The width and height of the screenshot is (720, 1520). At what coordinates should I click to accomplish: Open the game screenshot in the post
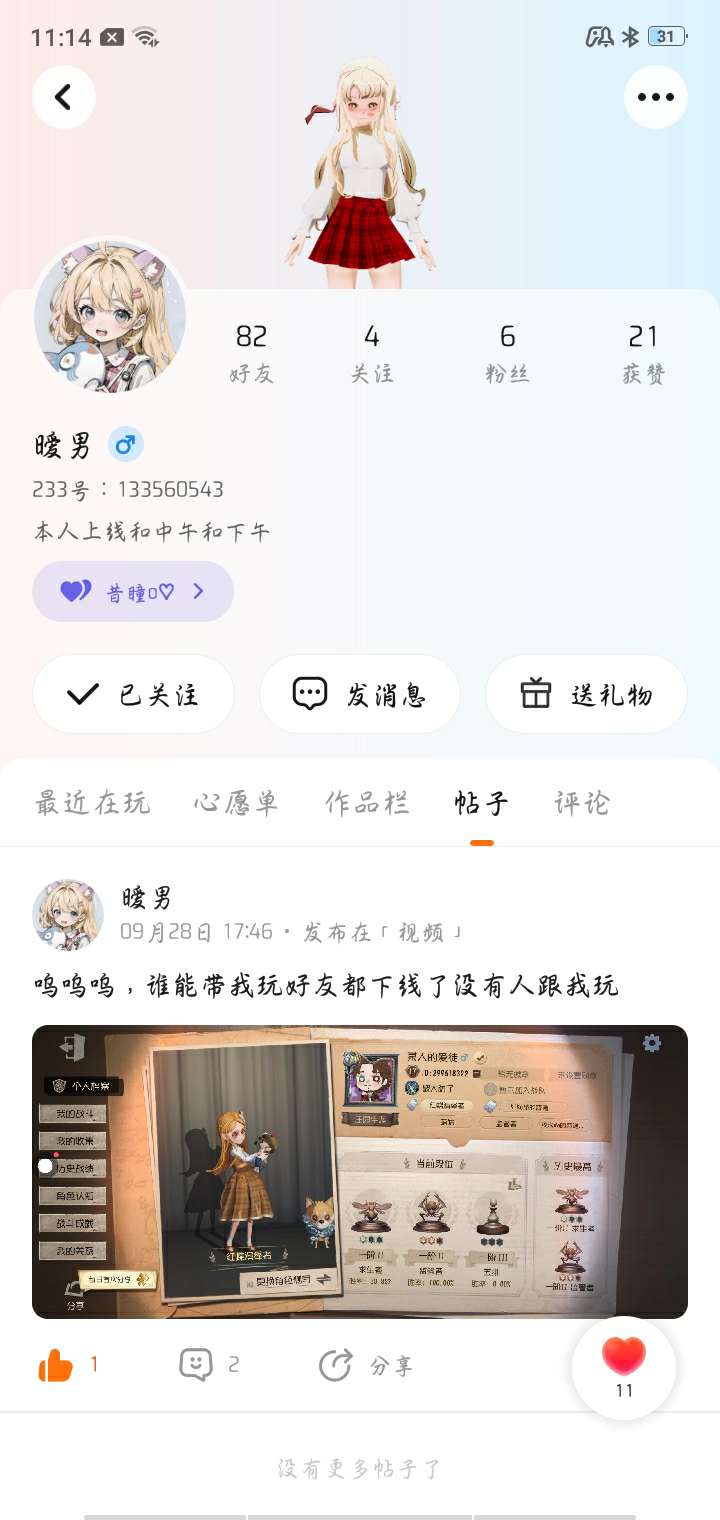click(360, 1171)
